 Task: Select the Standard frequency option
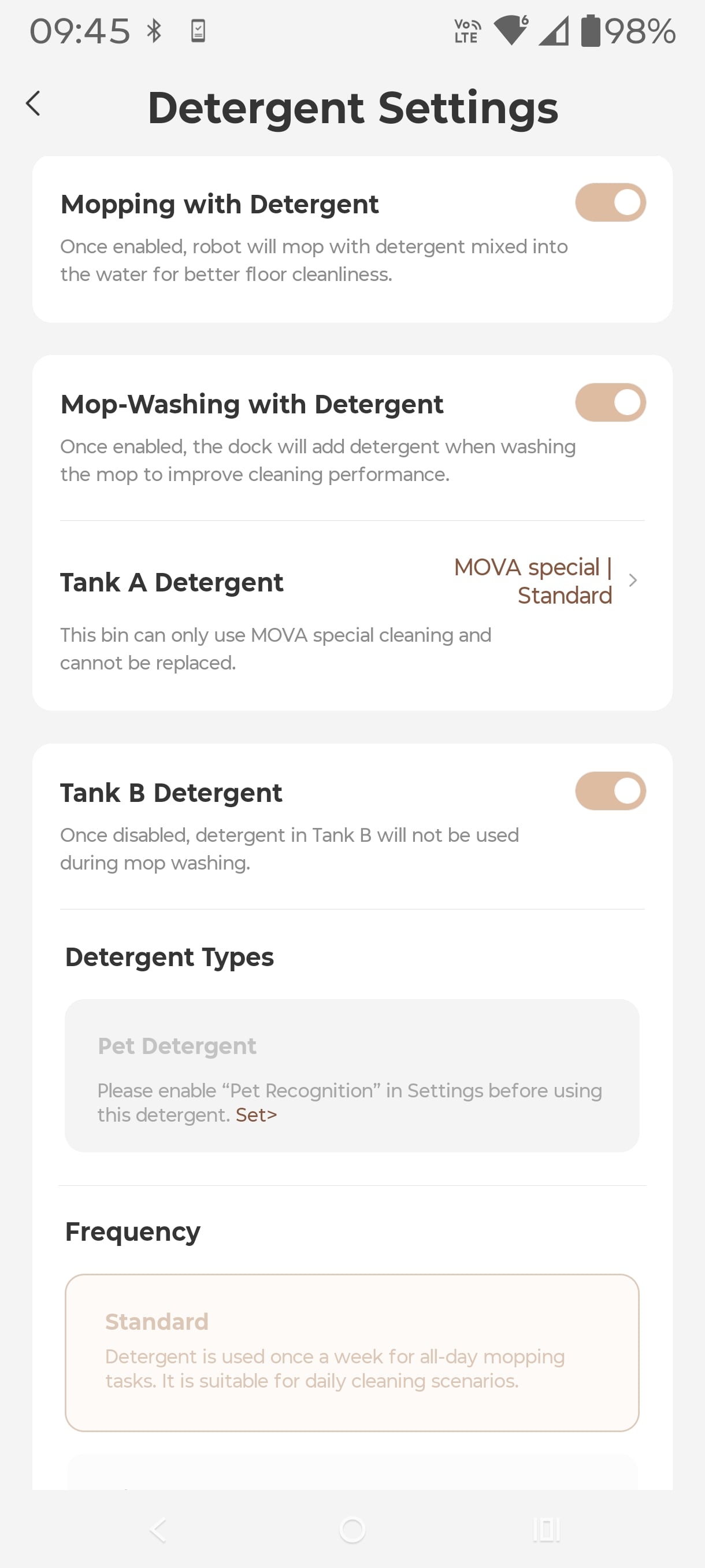click(351, 1352)
